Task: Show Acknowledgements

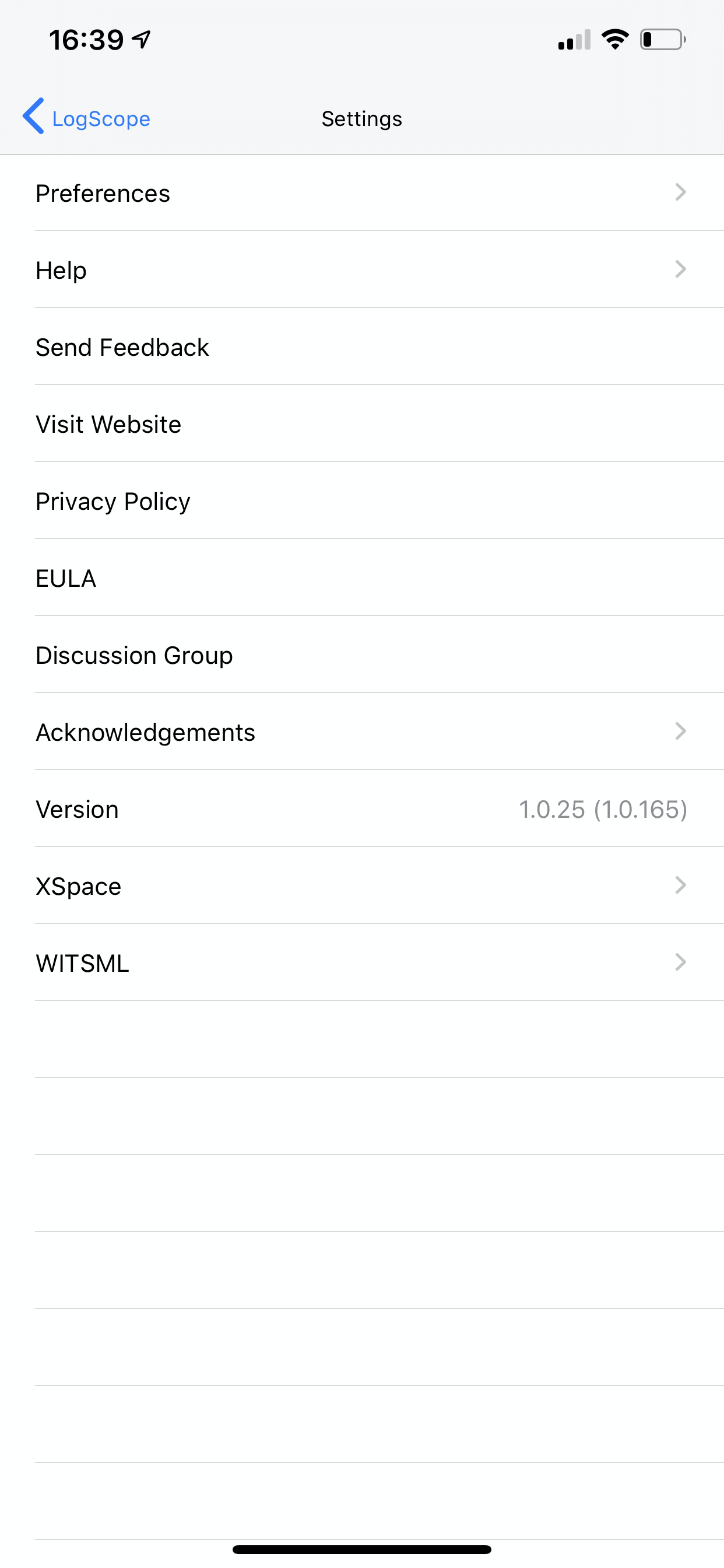Action: click(361, 732)
